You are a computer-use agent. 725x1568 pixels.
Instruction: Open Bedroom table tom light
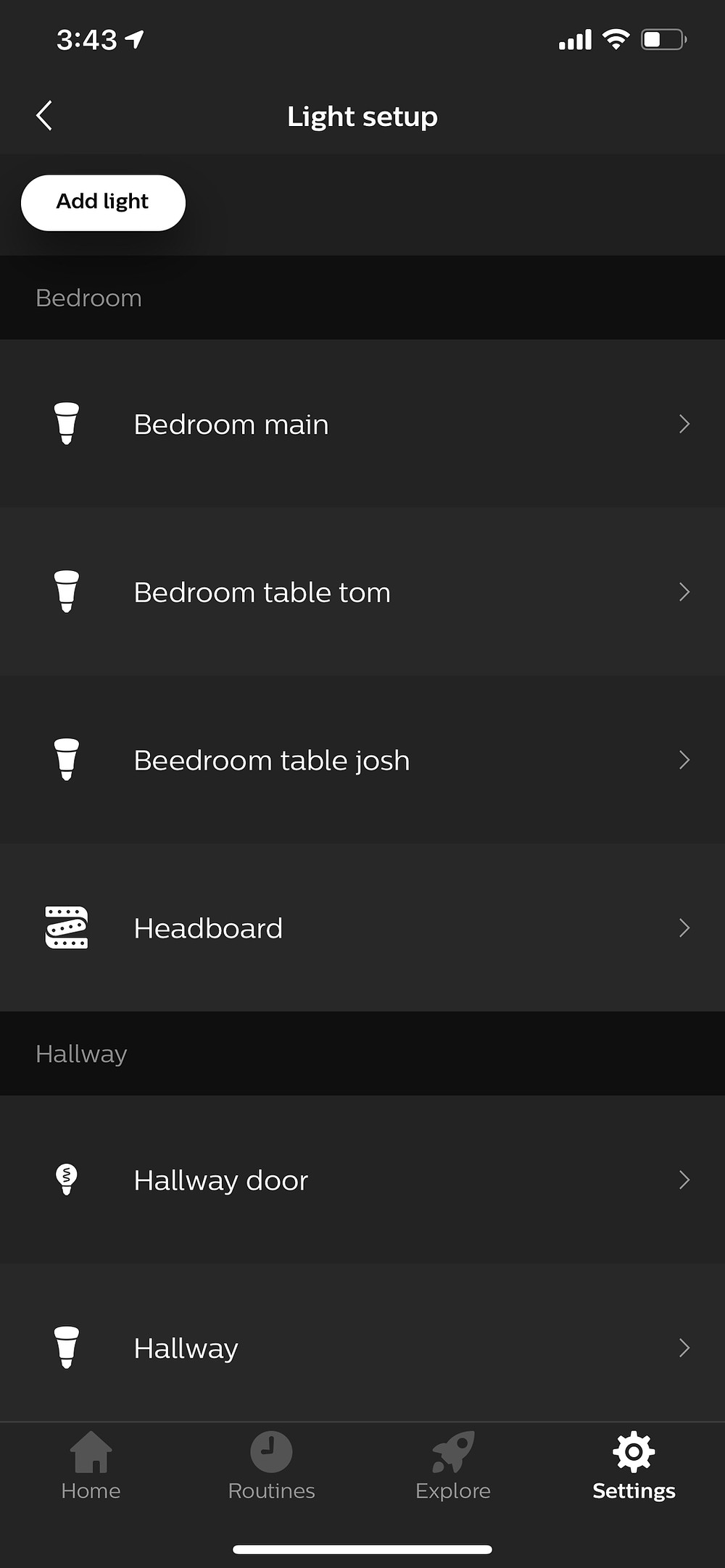[x=362, y=592]
